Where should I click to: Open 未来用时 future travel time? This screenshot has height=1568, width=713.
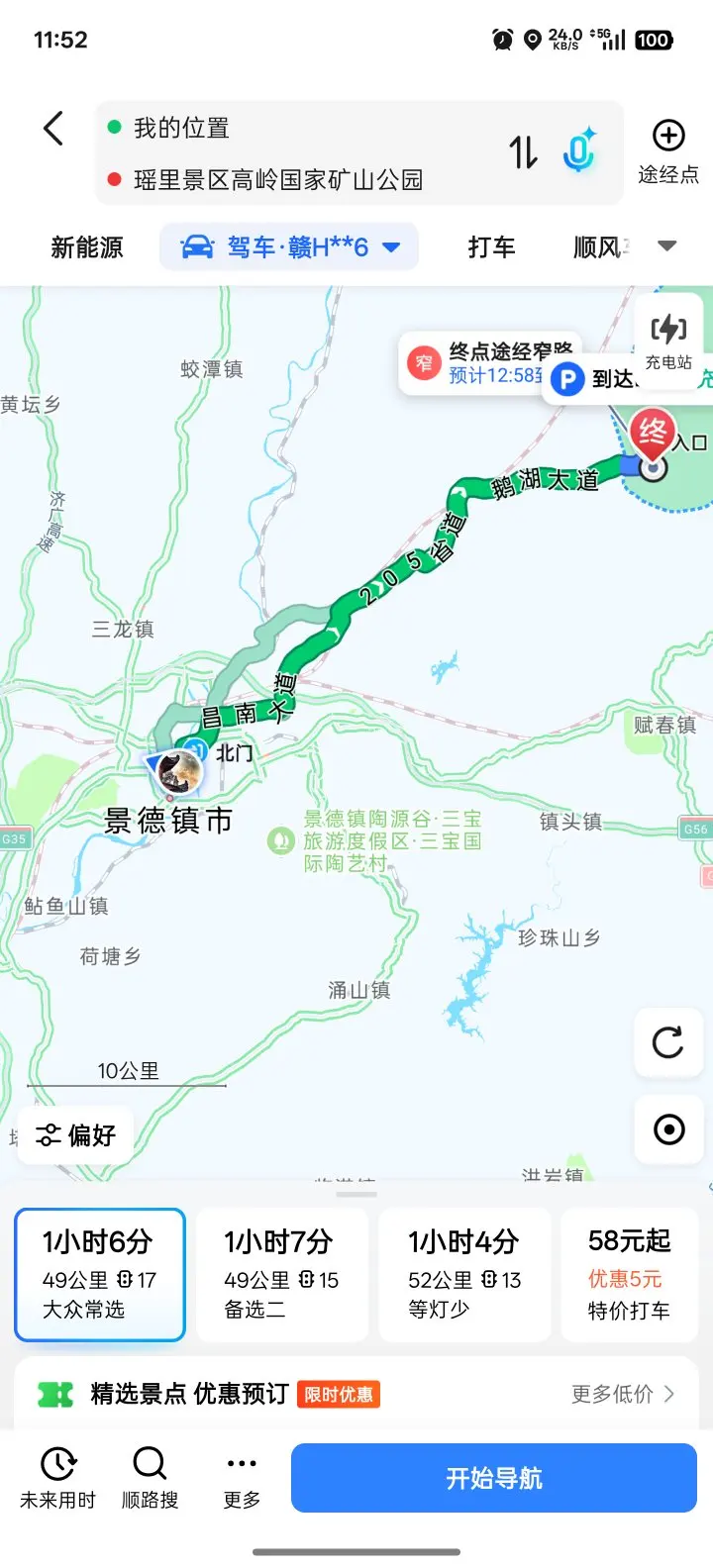point(58,1477)
